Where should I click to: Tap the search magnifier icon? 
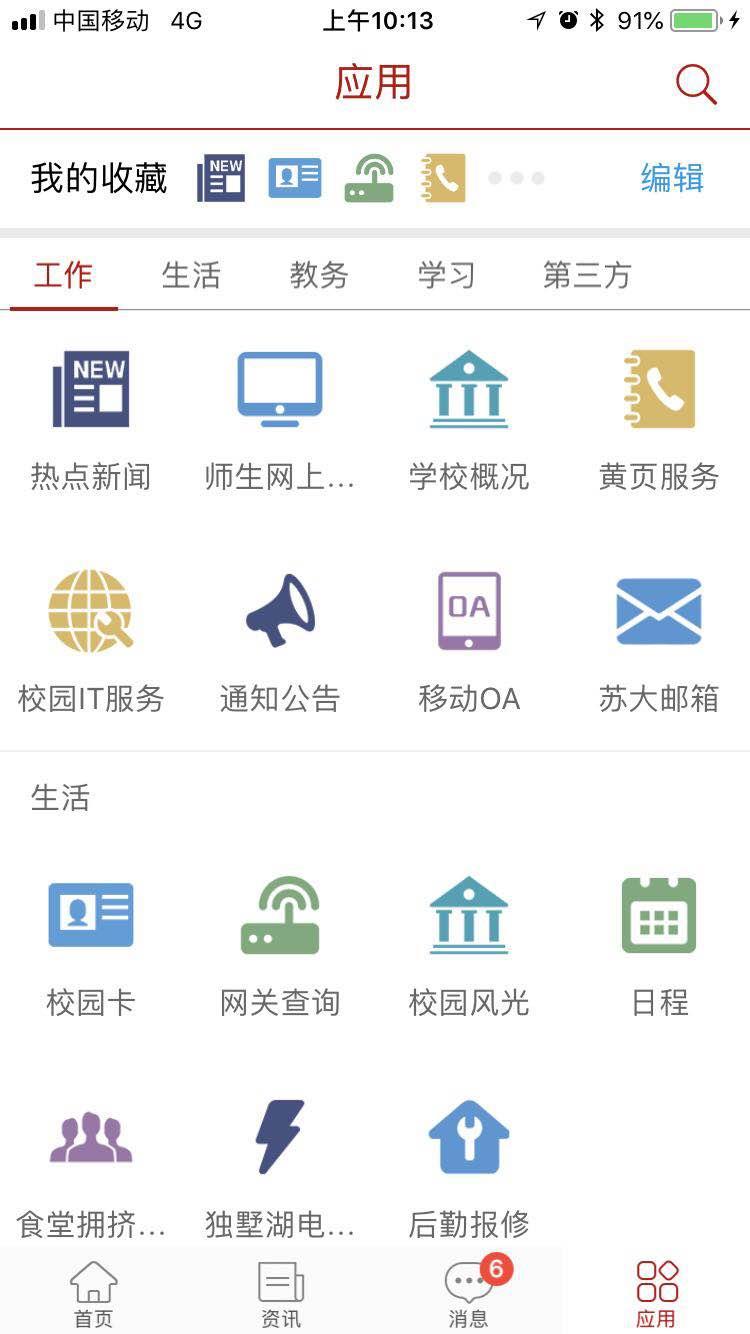(695, 84)
